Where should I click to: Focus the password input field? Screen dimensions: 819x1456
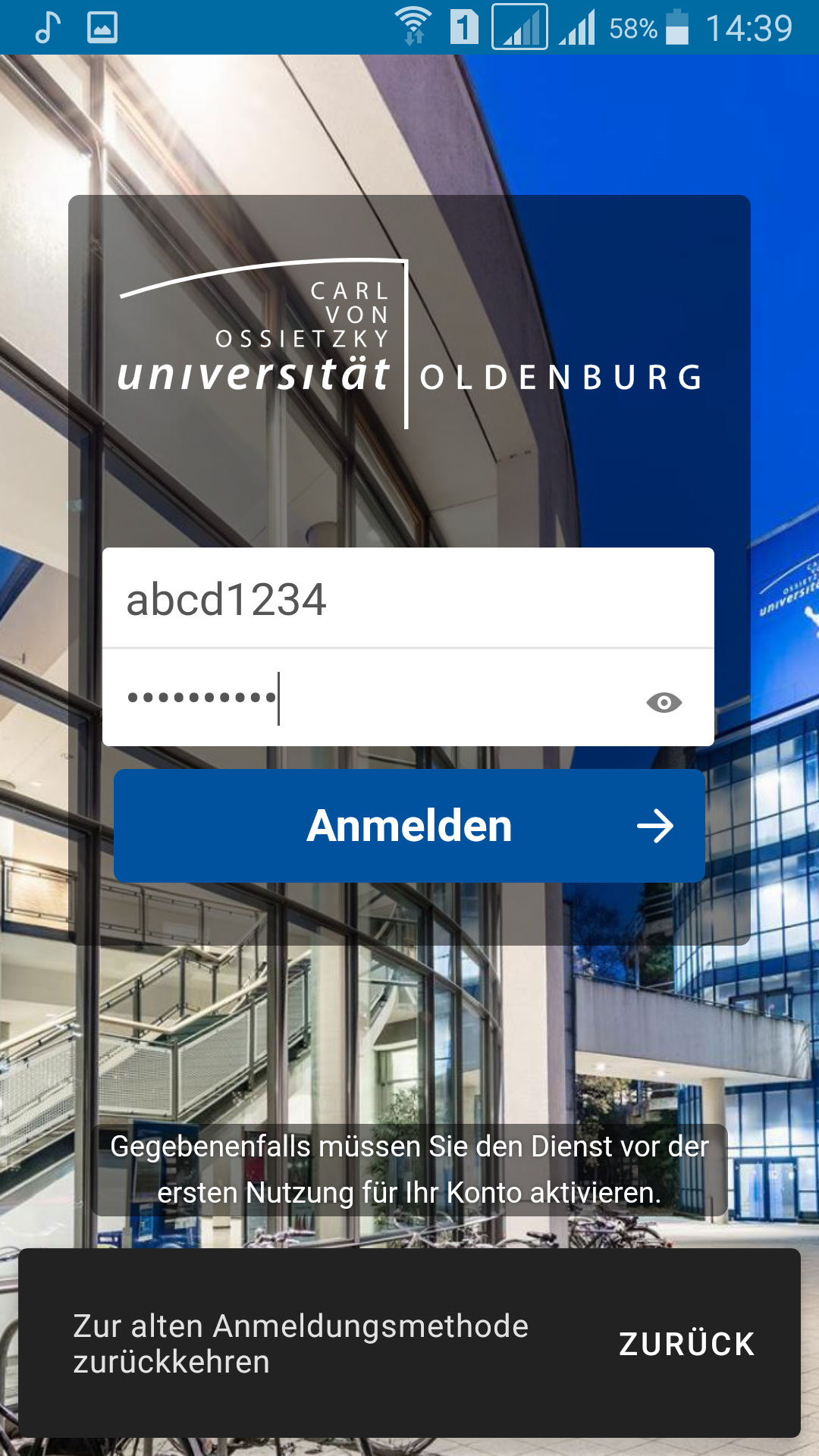[379, 699]
